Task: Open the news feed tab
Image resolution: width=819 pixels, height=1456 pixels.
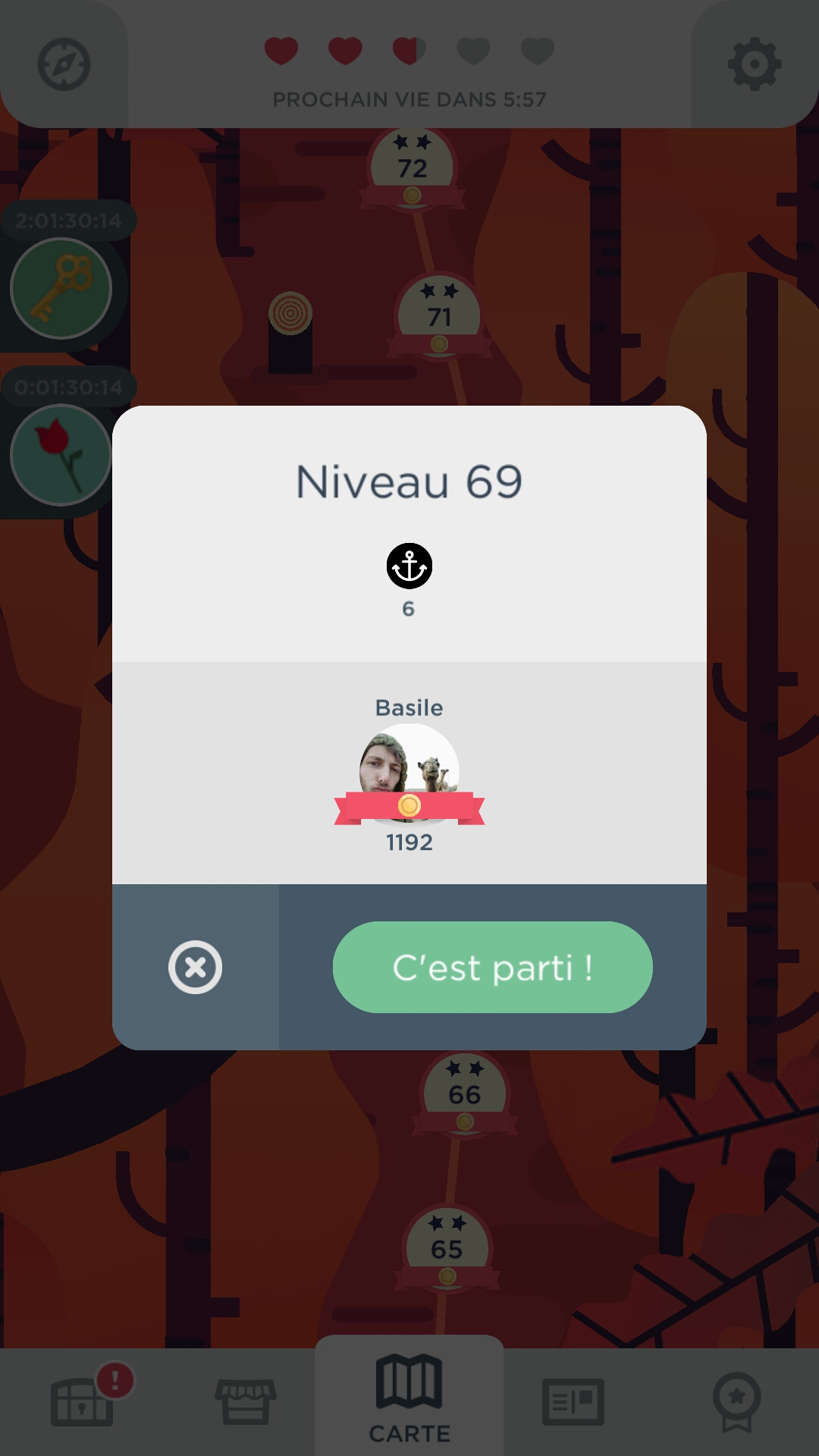Action: [573, 1401]
